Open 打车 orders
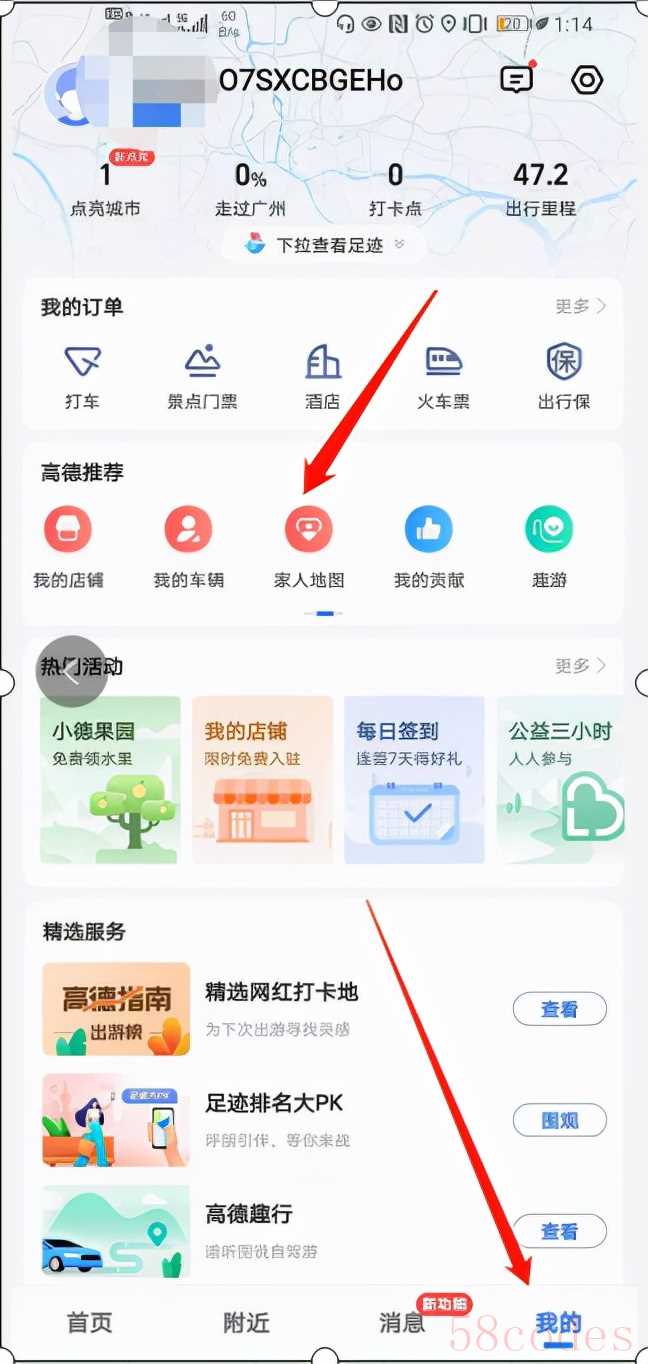This screenshot has width=648, height=1364. coord(82,376)
